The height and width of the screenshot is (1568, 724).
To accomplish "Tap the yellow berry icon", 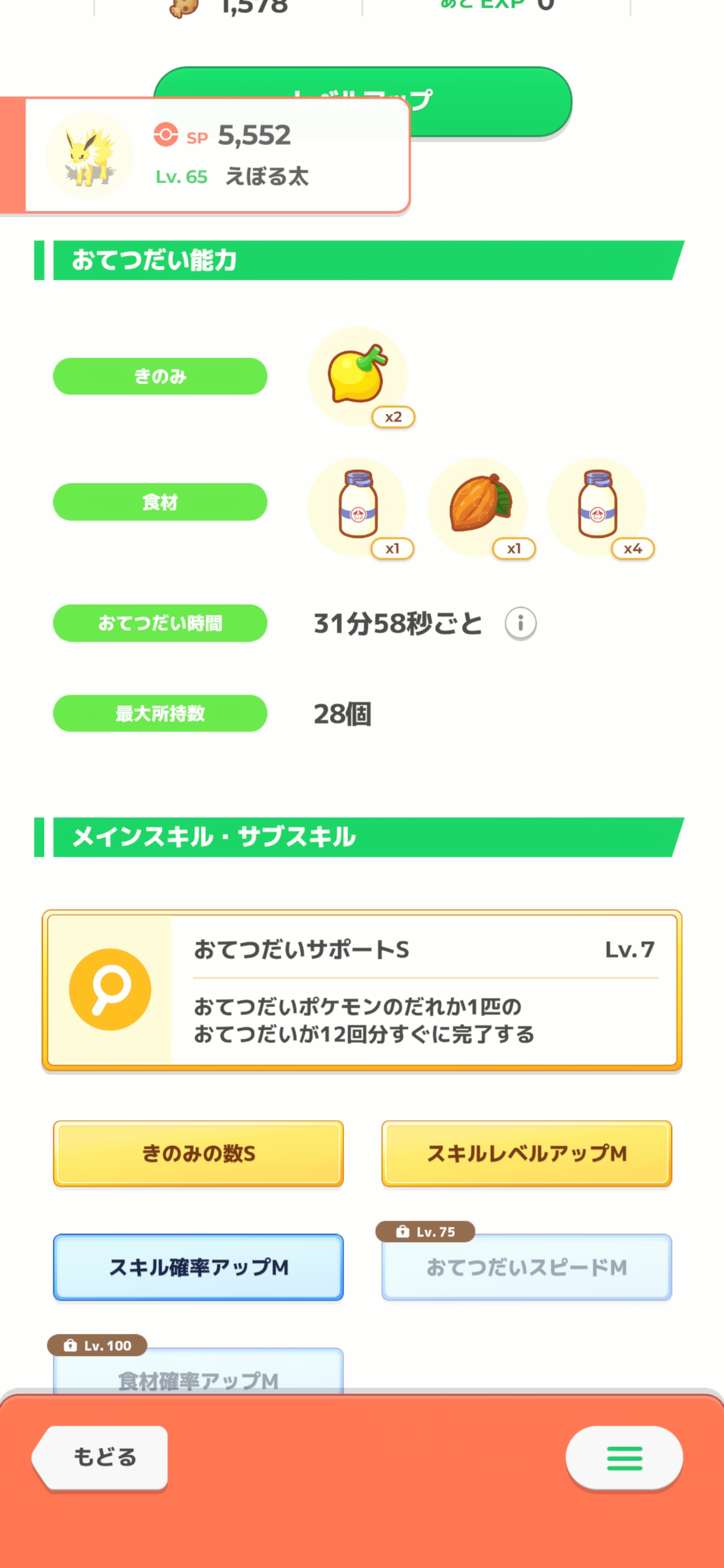I will coord(357,375).
